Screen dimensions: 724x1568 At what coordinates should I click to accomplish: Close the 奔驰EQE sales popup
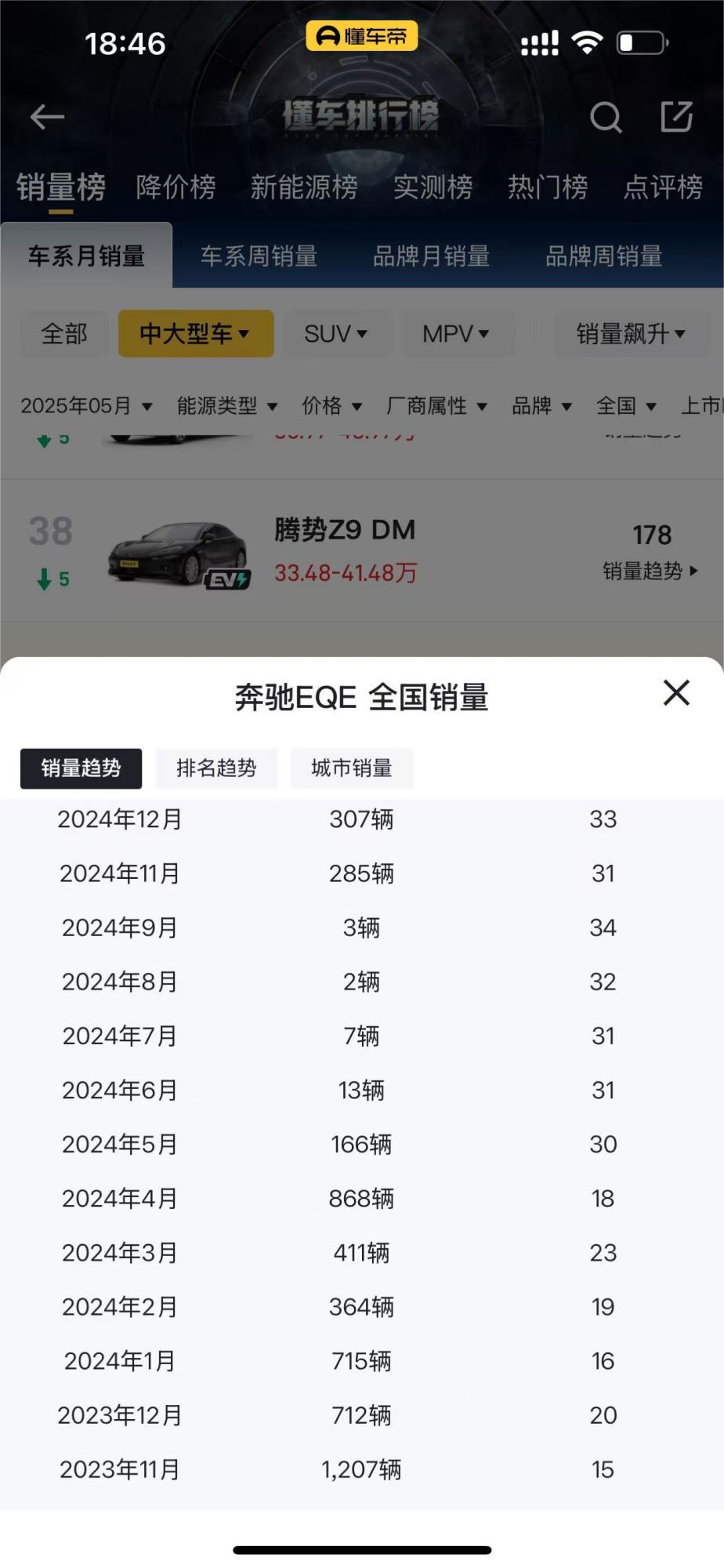click(675, 693)
